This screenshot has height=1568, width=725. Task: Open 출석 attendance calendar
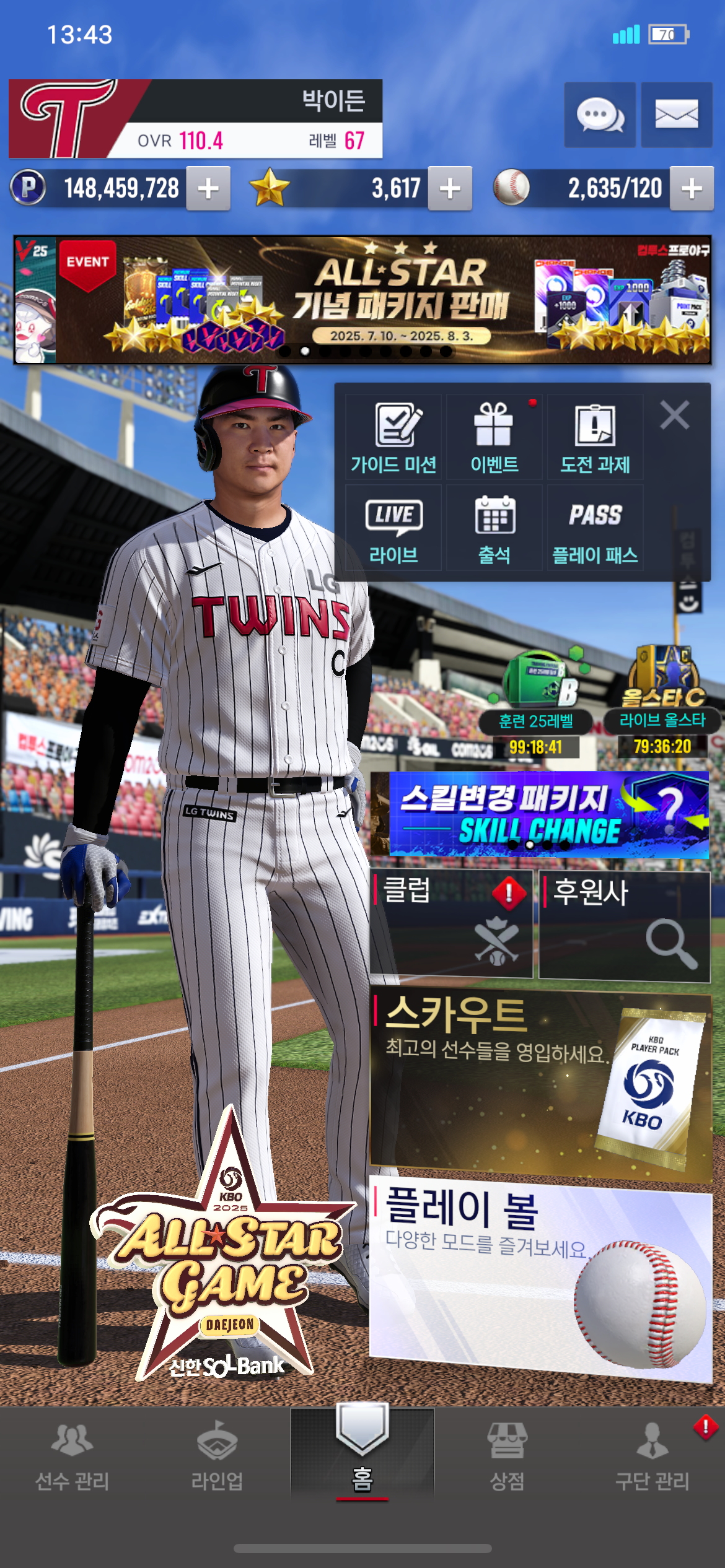494,528
